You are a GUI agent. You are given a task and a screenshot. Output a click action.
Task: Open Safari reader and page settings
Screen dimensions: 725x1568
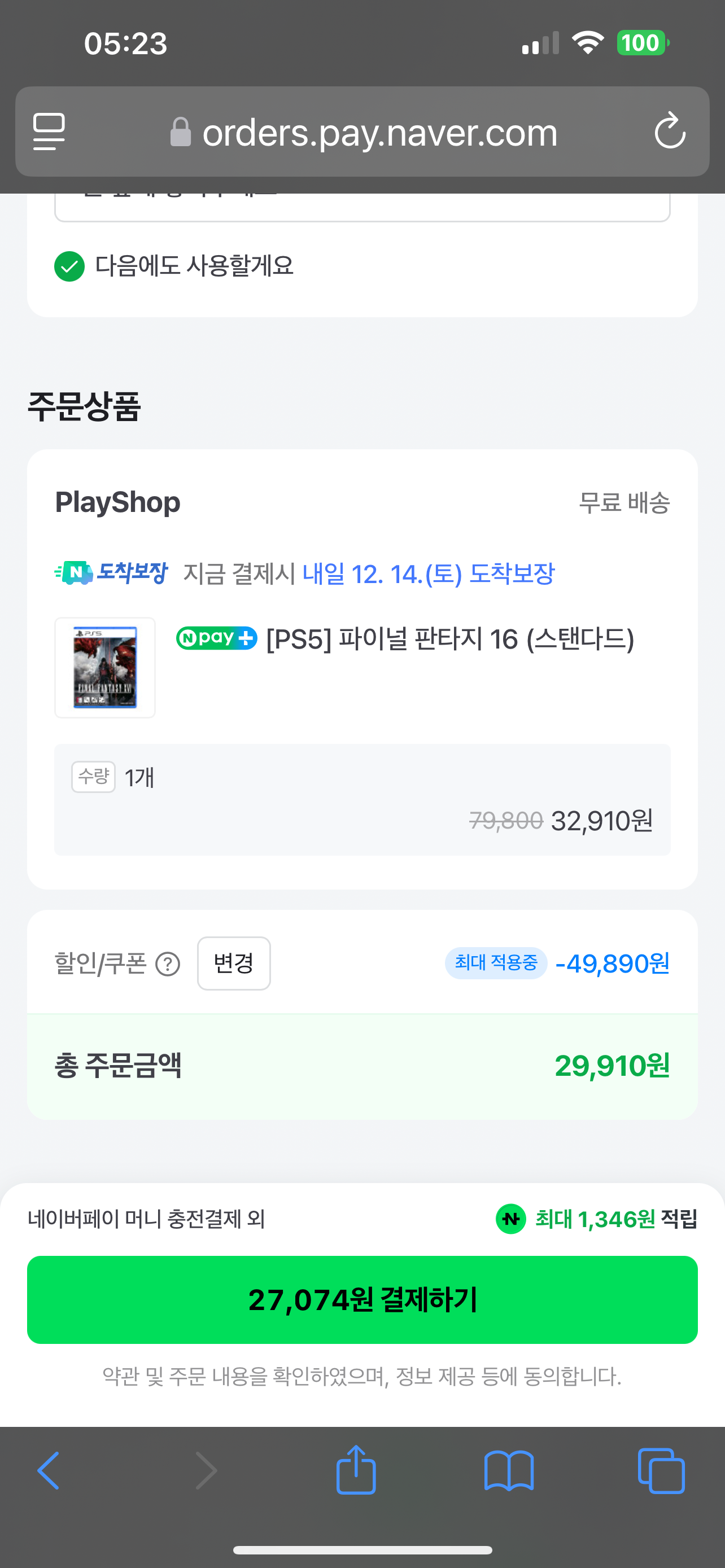(49, 131)
